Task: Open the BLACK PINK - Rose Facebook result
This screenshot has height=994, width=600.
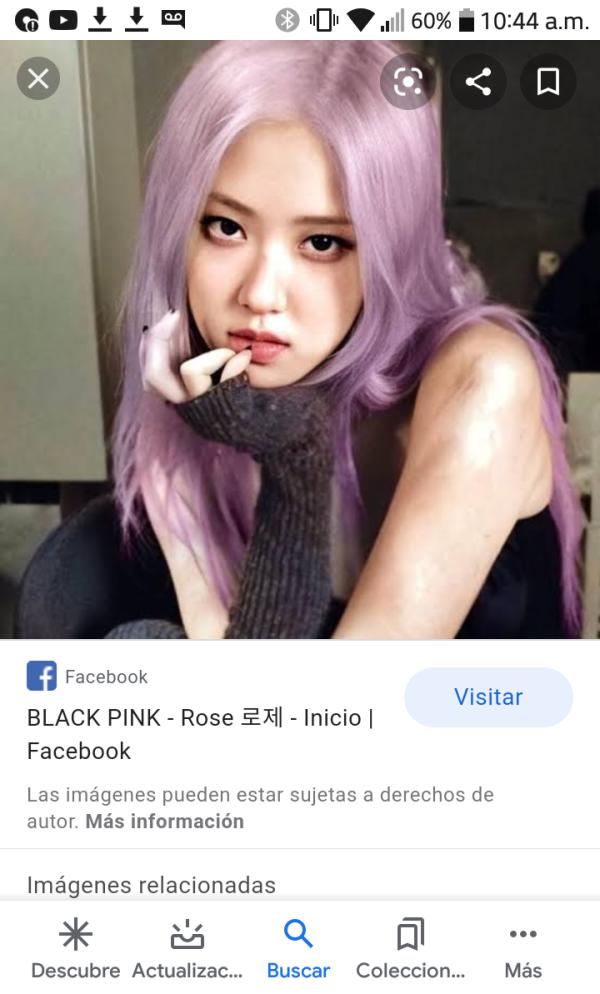Action: tap(200, 734)
